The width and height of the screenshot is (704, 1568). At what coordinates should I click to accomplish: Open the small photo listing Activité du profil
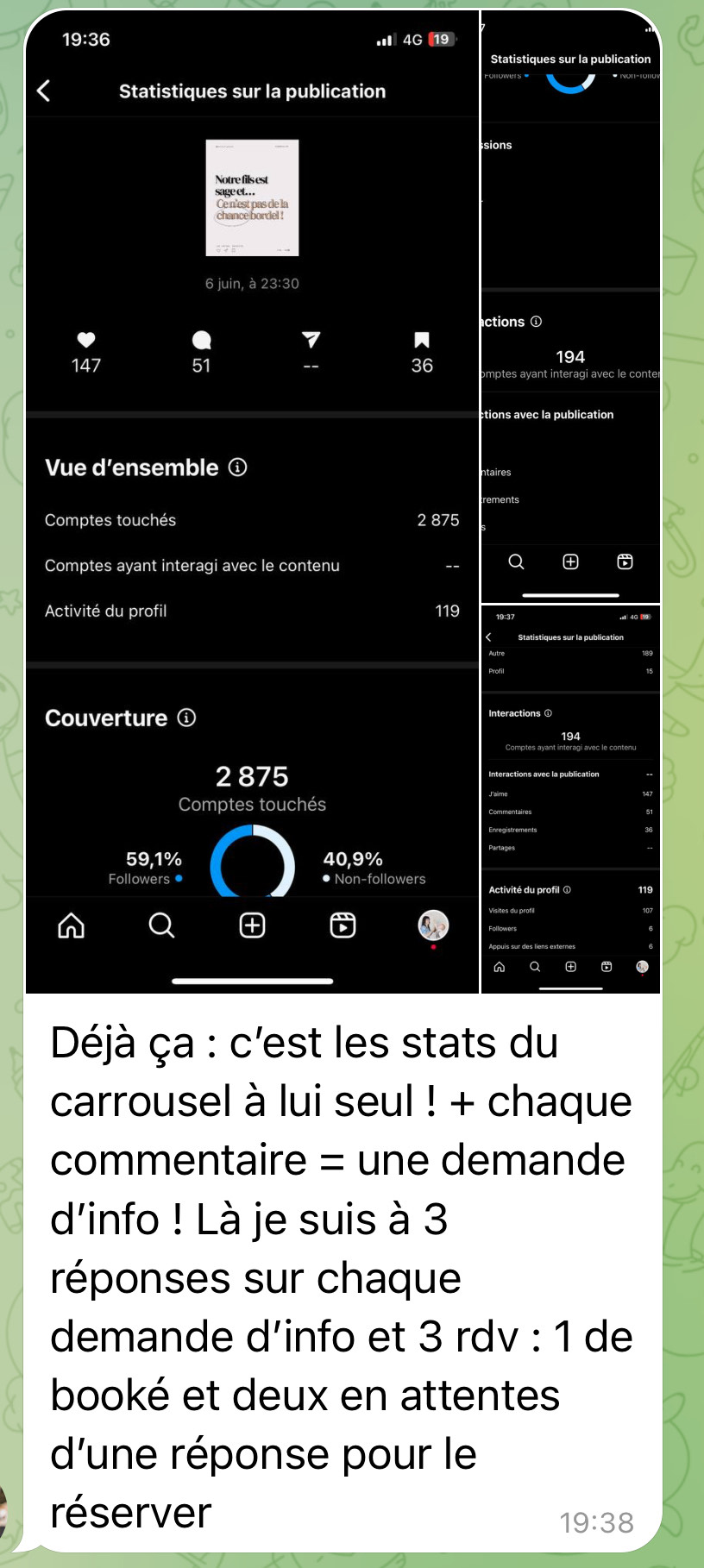(570, 799)
